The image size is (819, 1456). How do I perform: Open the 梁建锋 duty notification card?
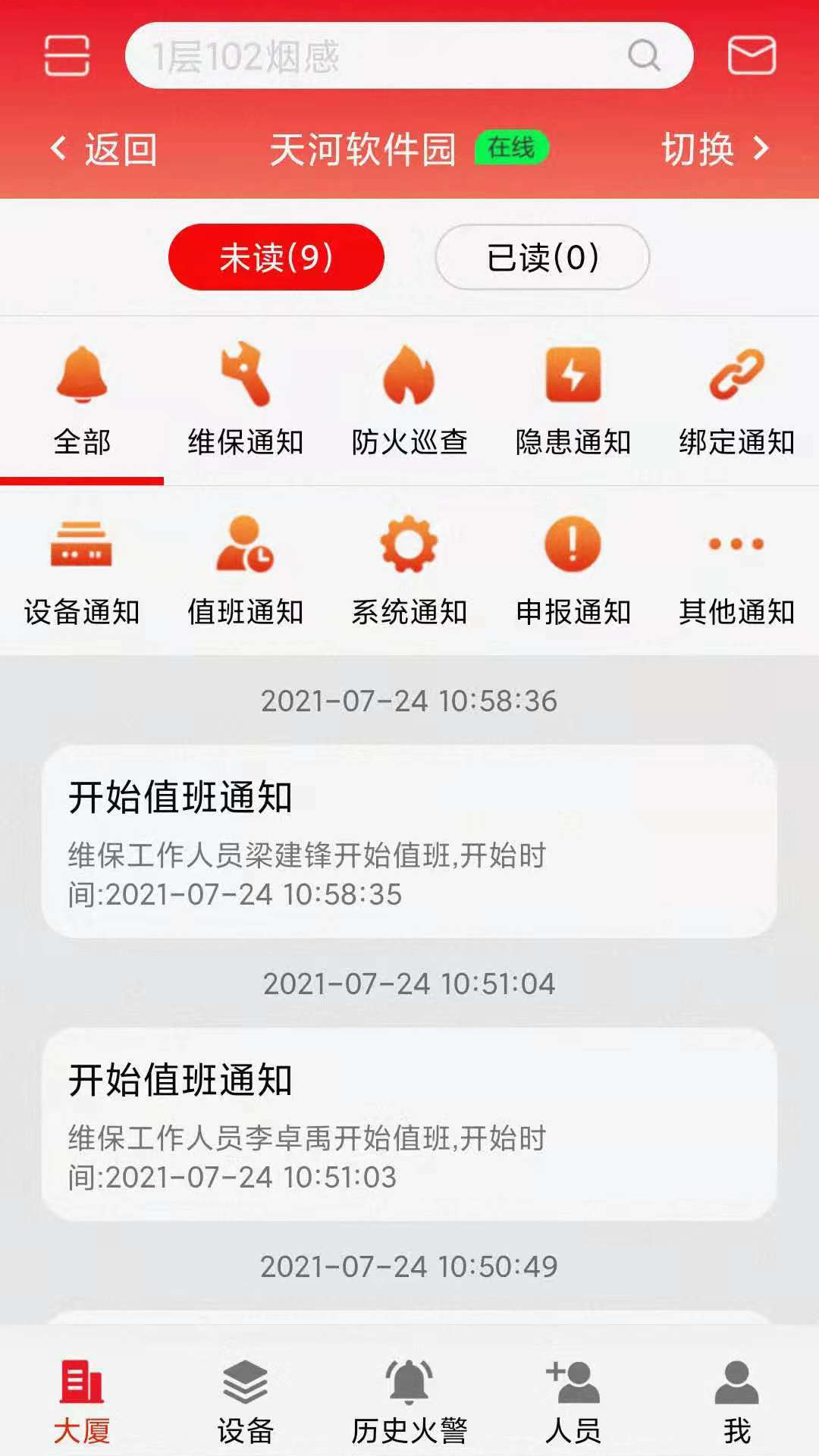pyautogui.click(x=409, y=842)
